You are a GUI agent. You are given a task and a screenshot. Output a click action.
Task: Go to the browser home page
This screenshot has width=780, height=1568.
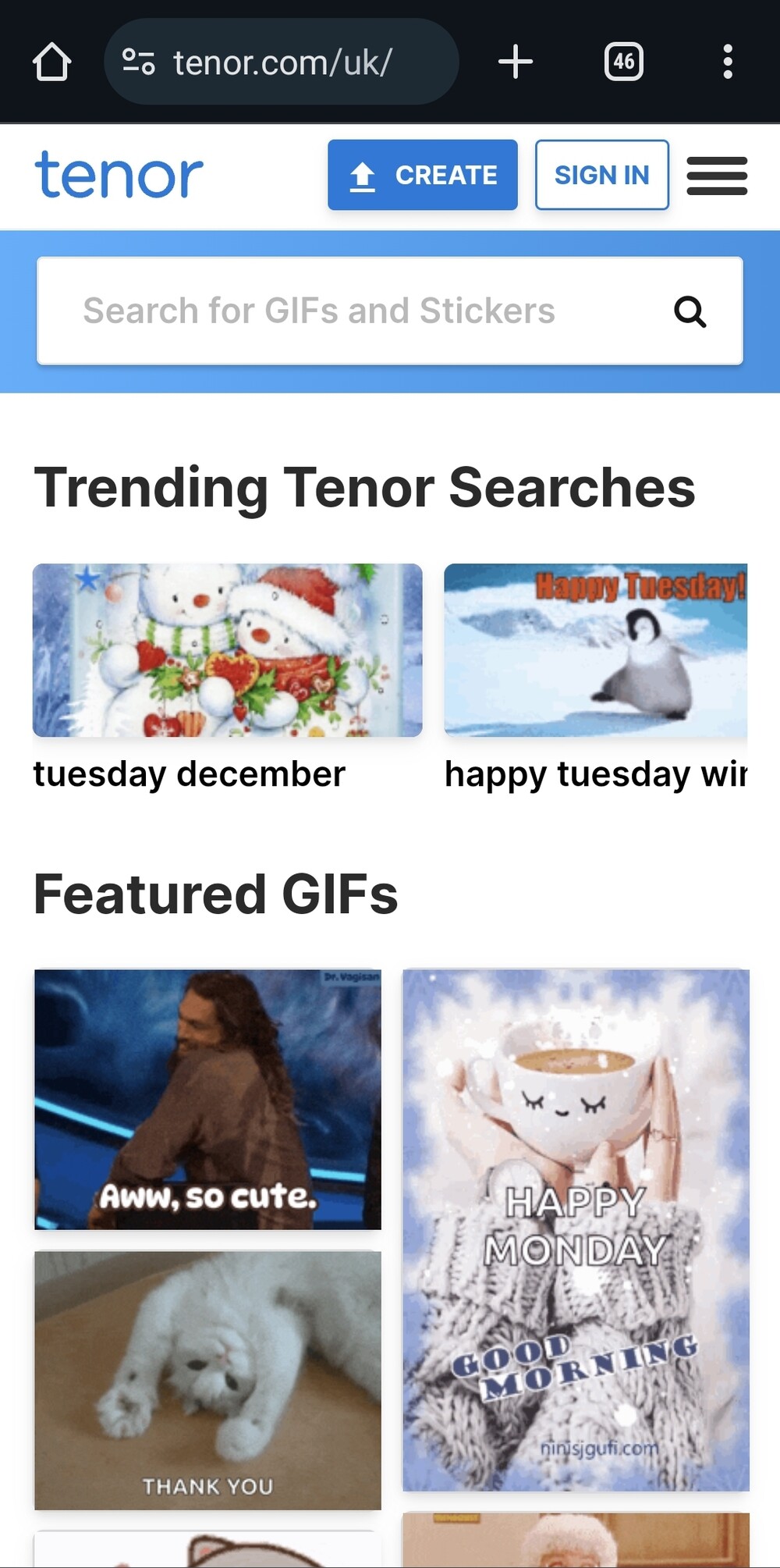(52, 62)
